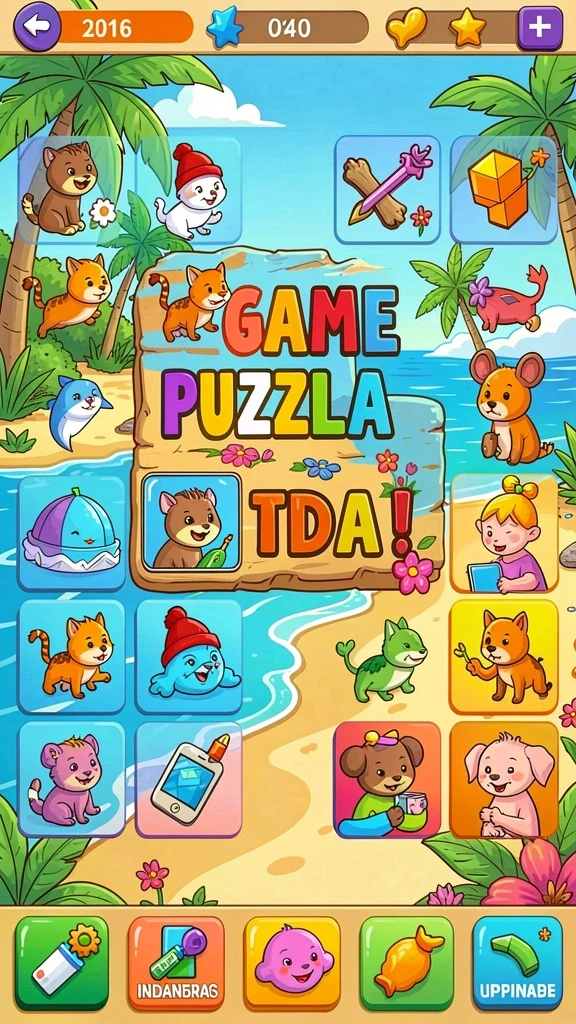The width and height of the screenshot is (576, 1024).
Task: Choose the orange blocks tile
Action: click(504, 190)
